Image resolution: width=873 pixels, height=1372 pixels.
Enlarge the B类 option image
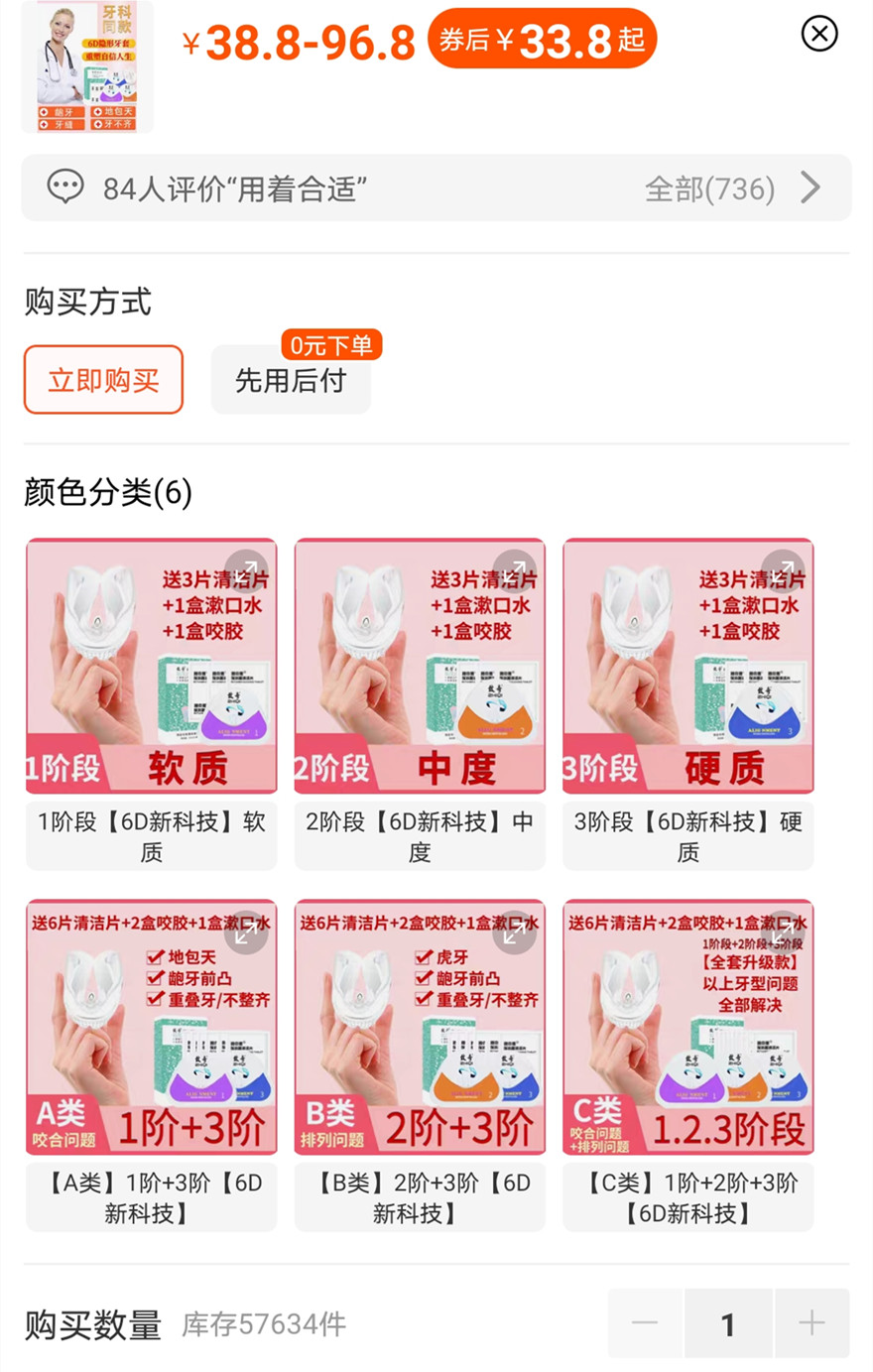click(514, 933)
